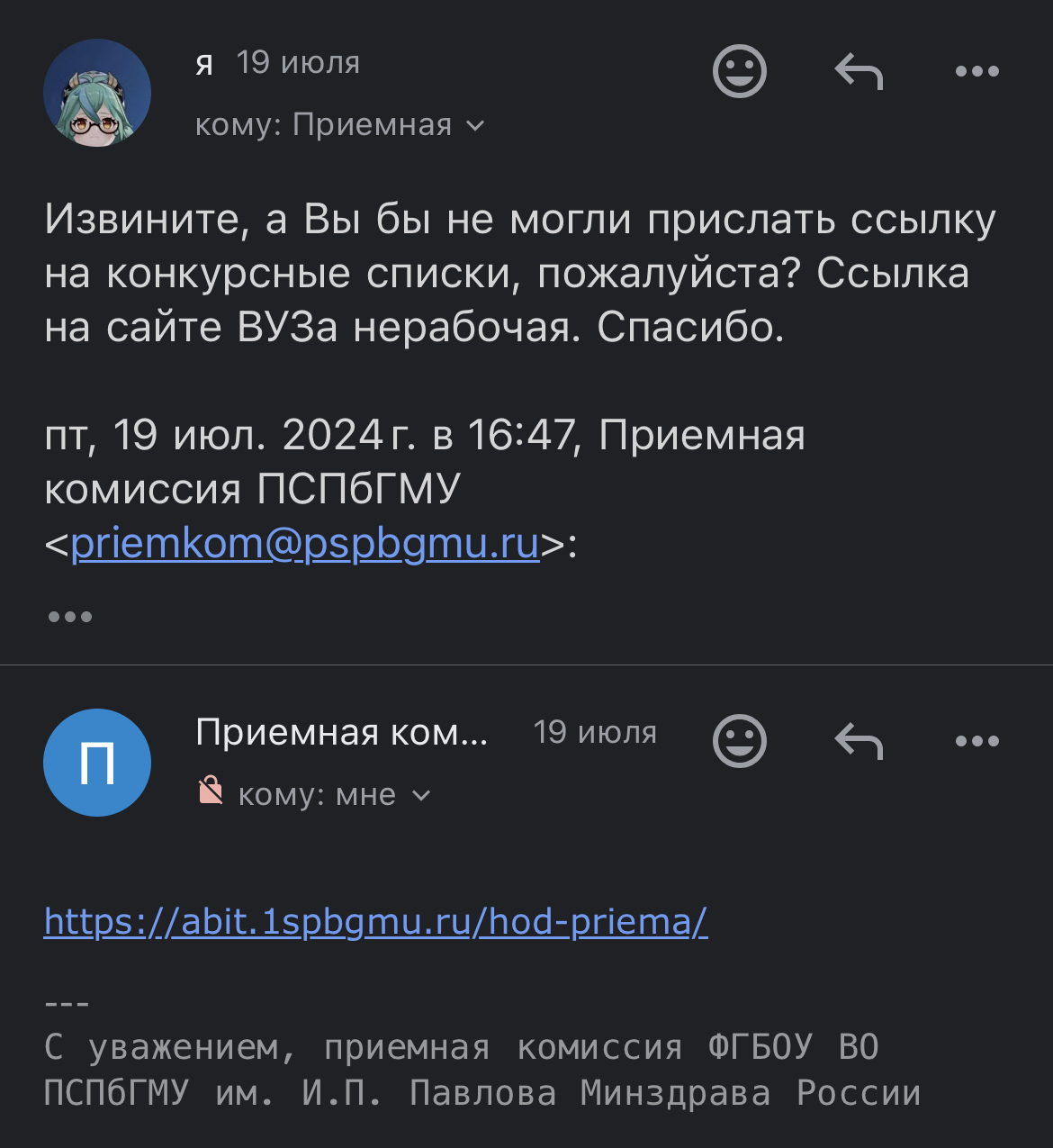
Task: Open overflow menu on my message
Action: tap(976, 71)
